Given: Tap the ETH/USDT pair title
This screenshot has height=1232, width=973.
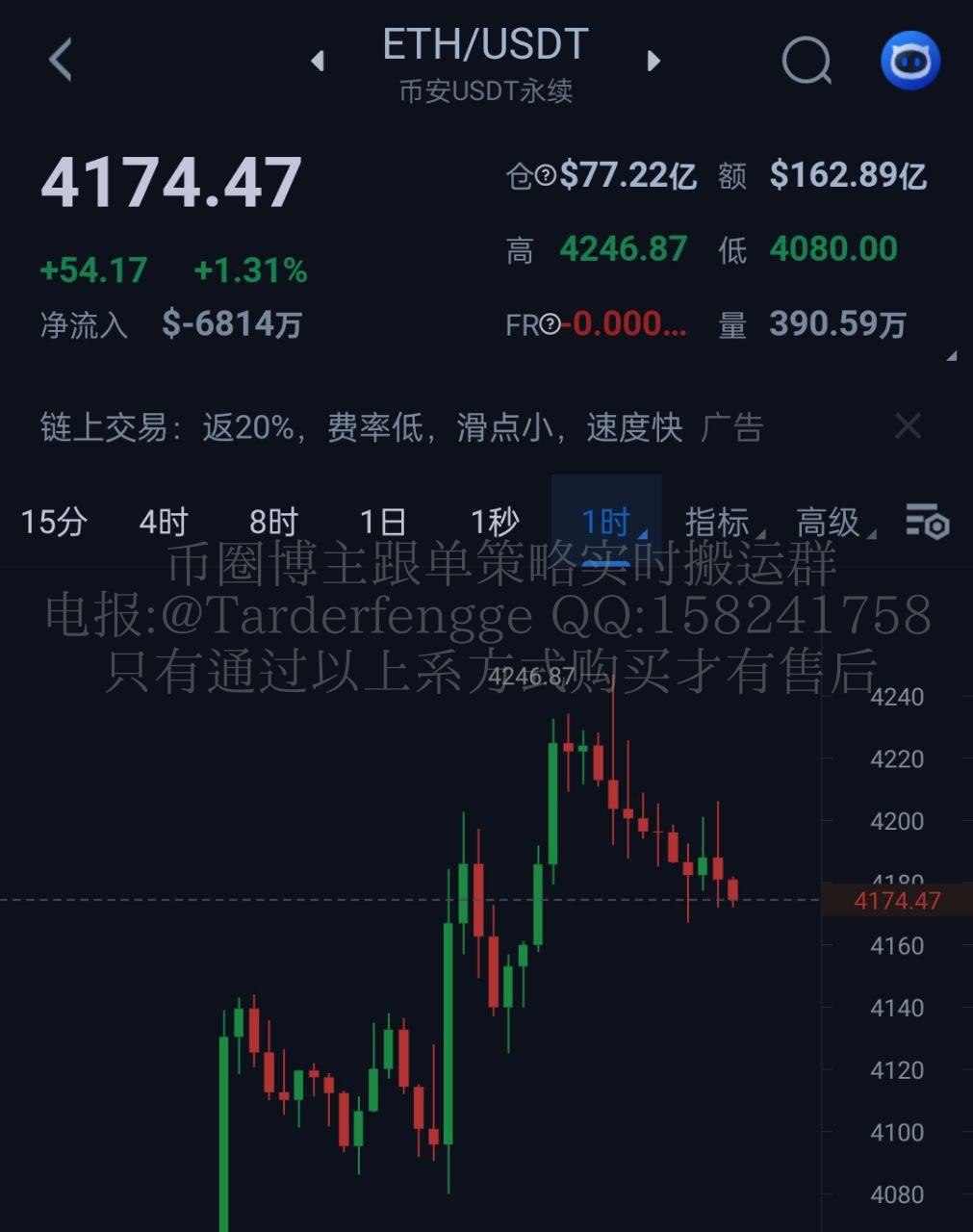Looking at the screenshot, I should point(486,43).
